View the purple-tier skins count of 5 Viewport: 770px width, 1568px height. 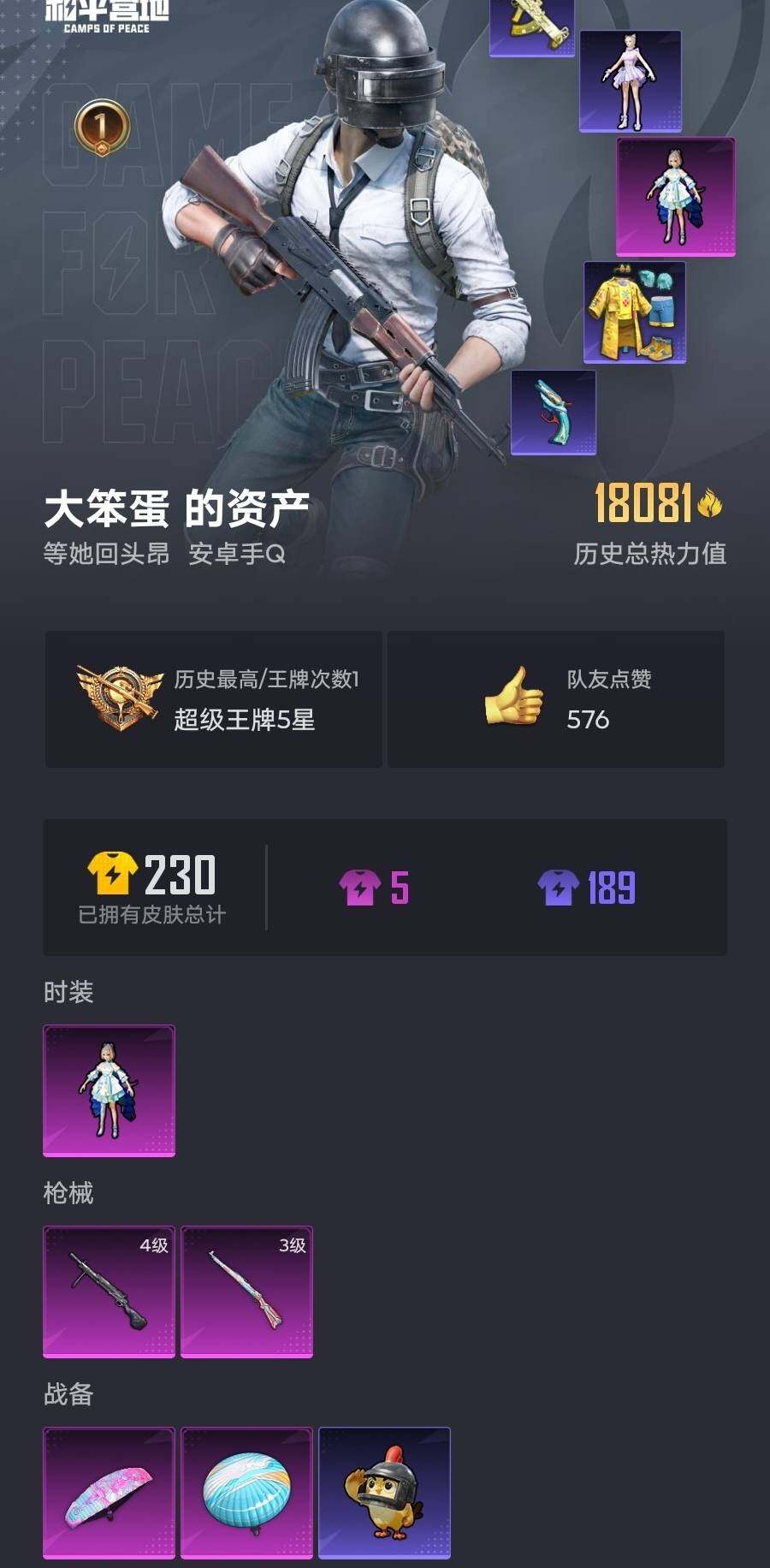tap(374, 888)
